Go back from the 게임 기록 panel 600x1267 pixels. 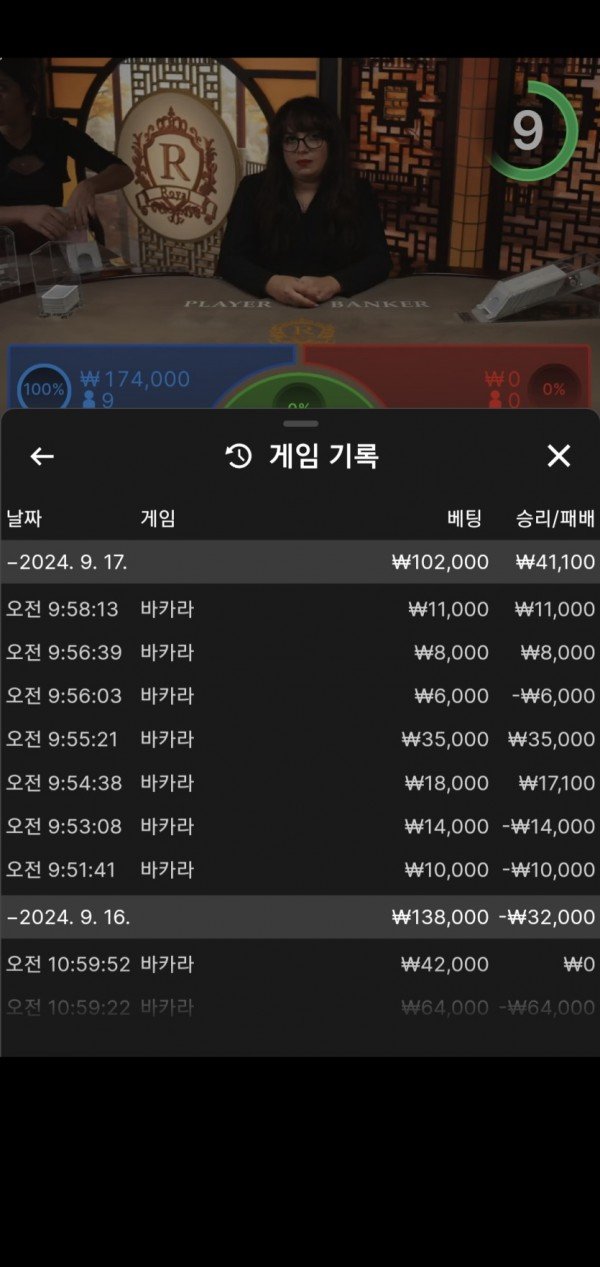pos(41,457)
